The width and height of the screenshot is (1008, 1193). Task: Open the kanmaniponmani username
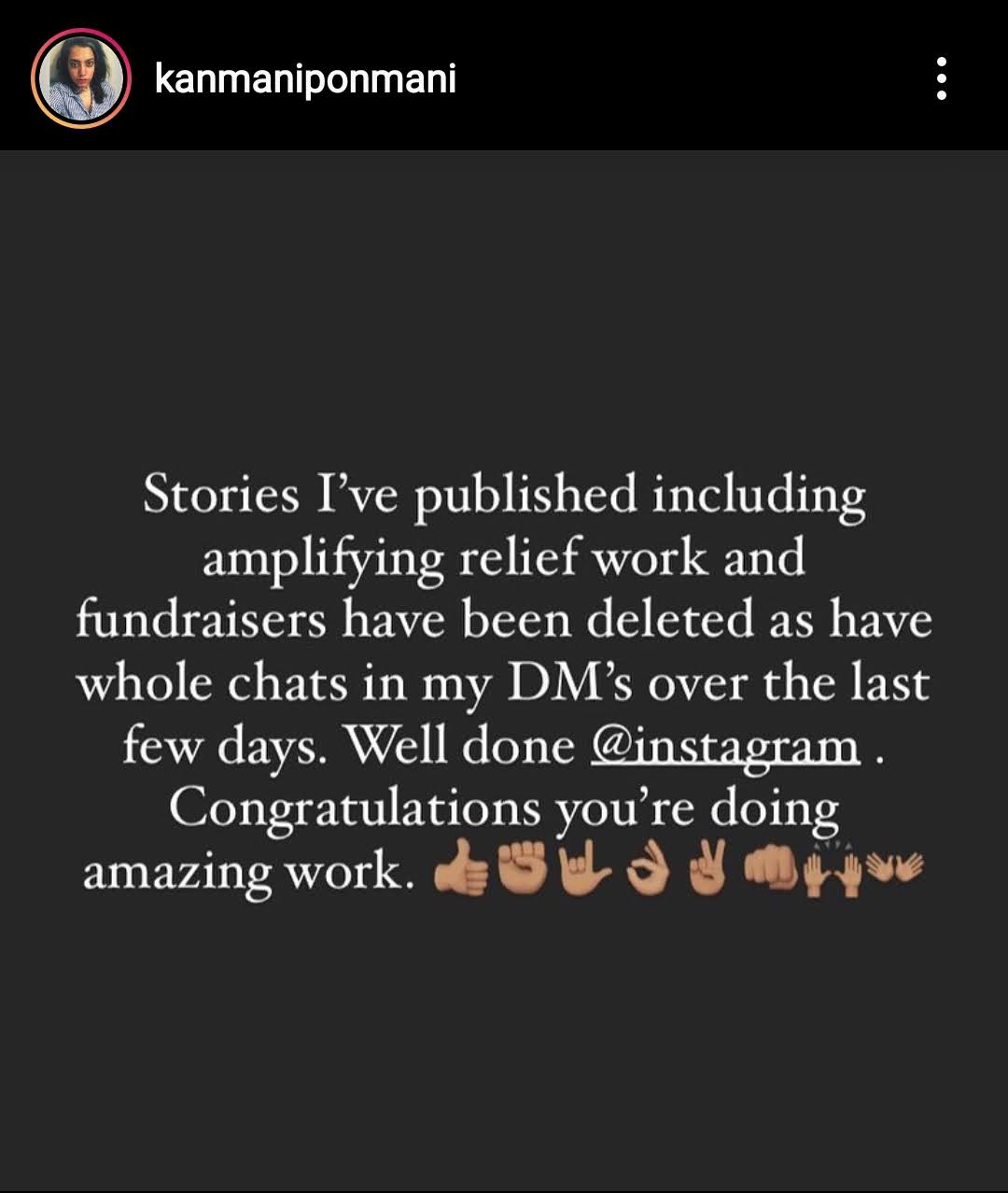click(x=305, y=78)
